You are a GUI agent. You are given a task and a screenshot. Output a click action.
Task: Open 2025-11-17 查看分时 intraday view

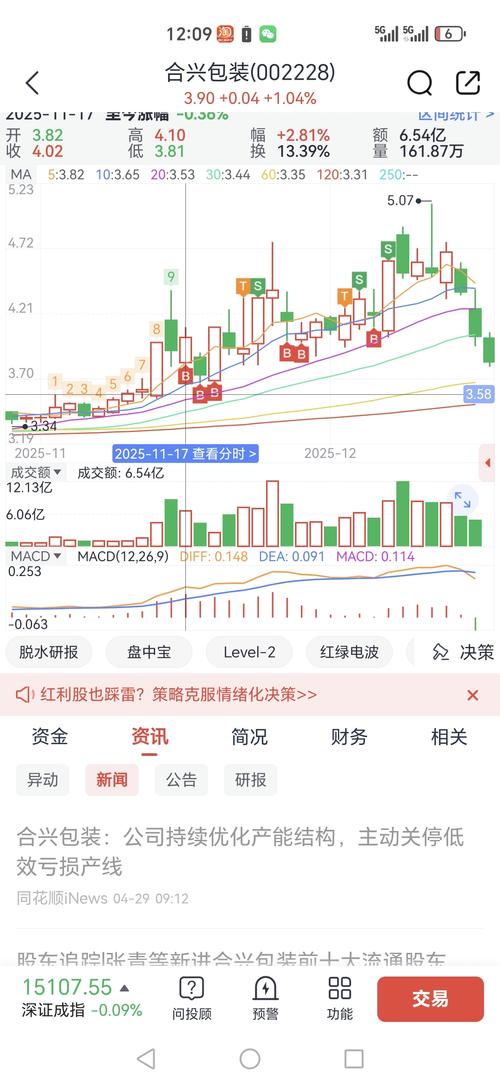(185, 454)
